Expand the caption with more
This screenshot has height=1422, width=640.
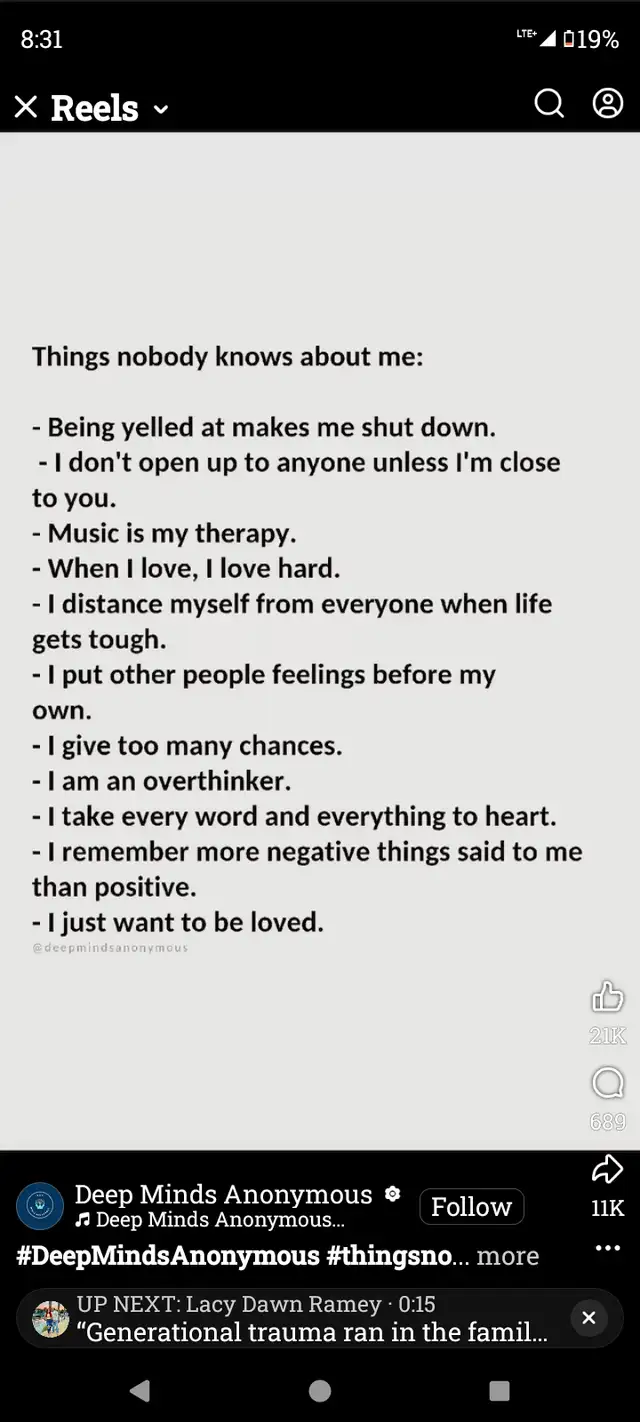tap(508, 1256)
